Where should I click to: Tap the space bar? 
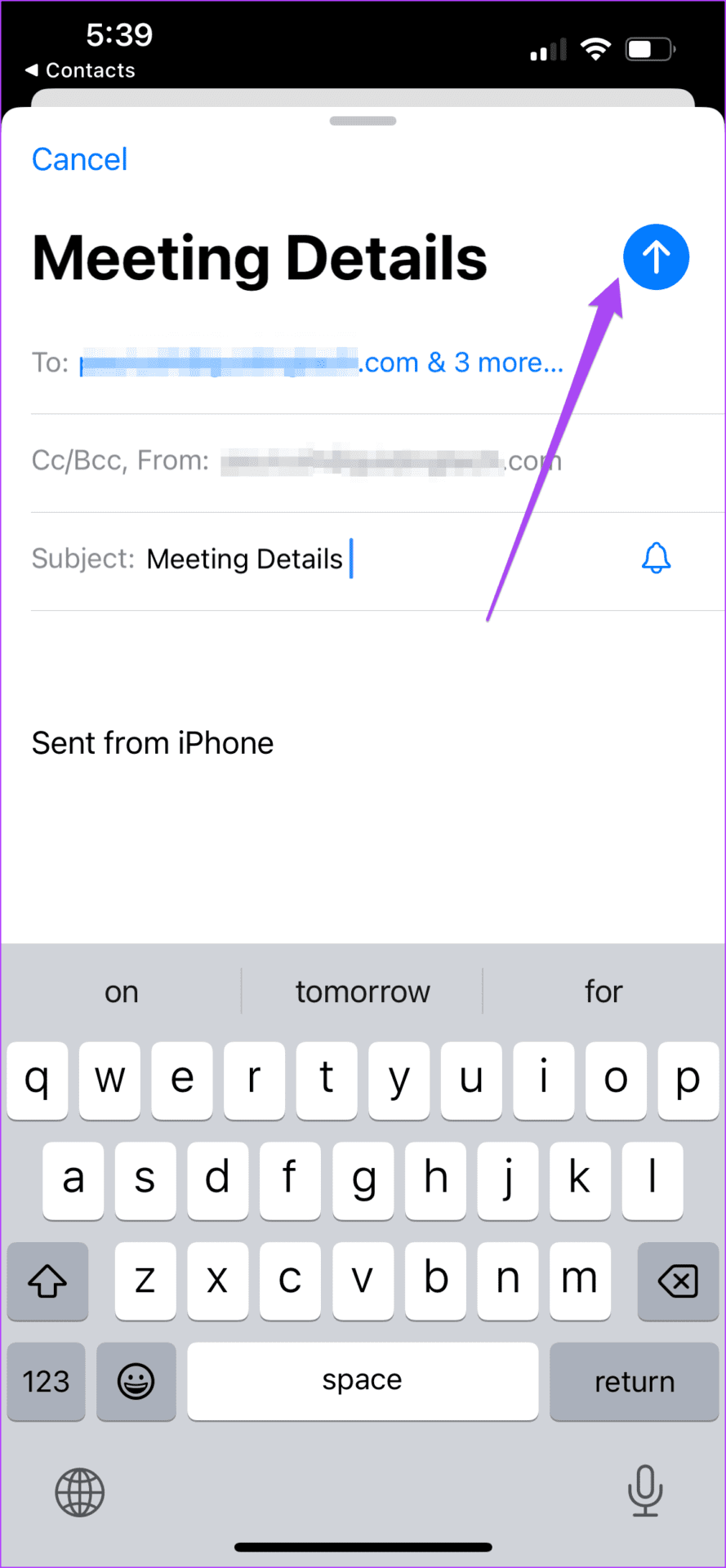point(363,1381)
